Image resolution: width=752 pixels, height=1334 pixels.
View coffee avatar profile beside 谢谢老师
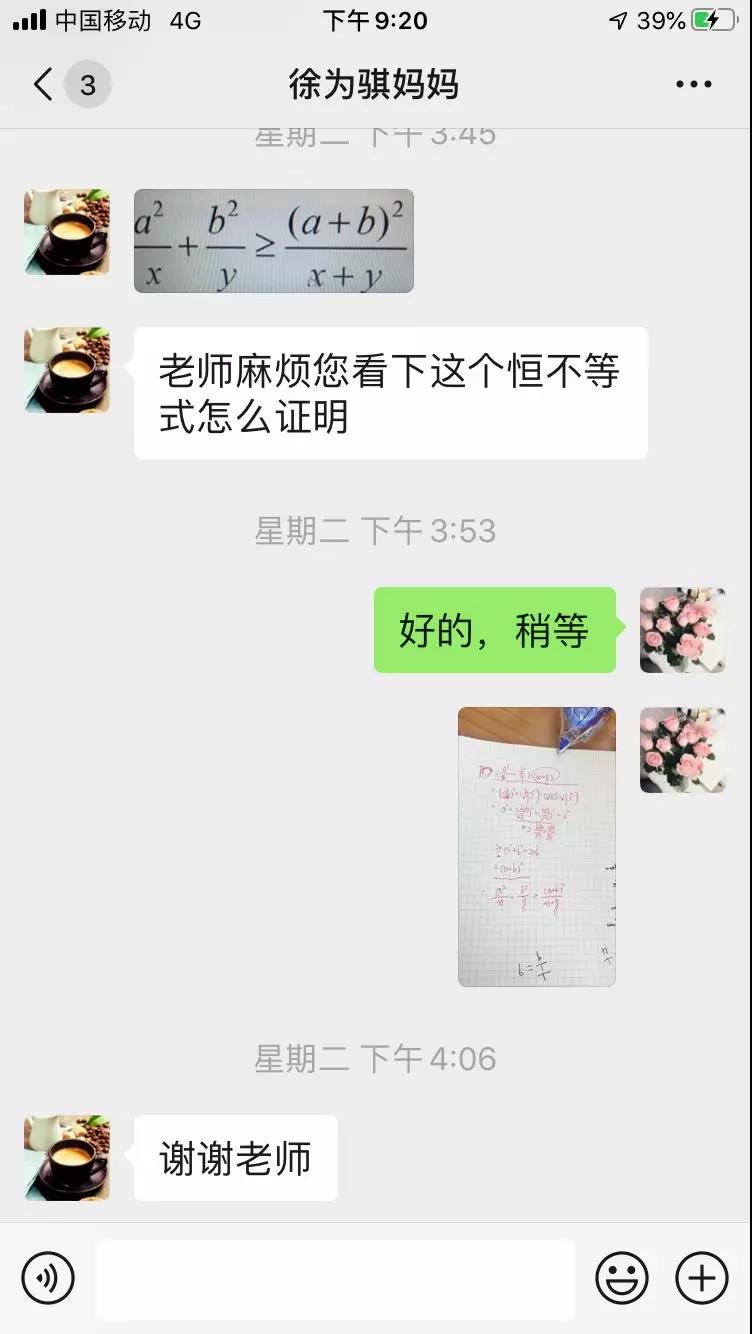click(x=67, y=1158)
